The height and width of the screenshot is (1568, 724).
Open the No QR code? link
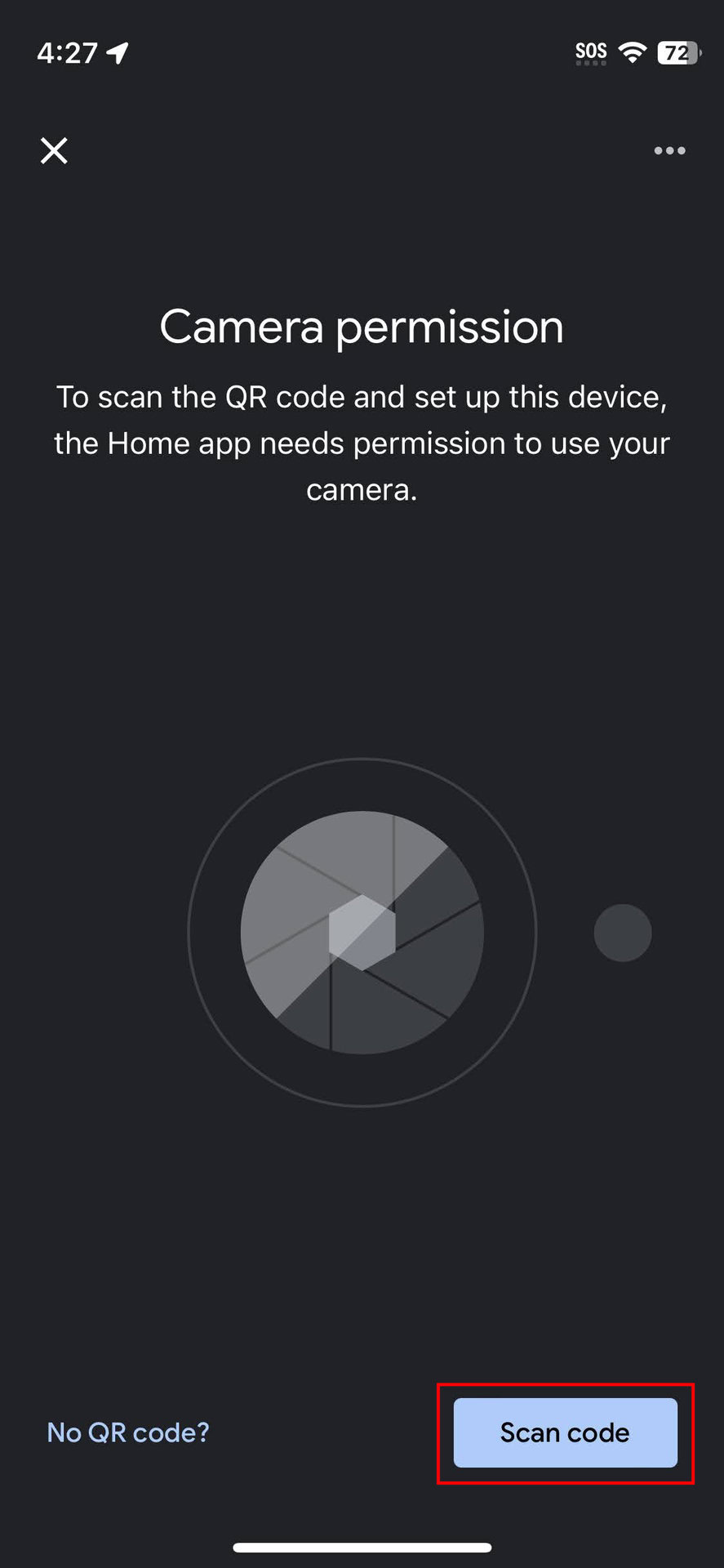pyautogui.click(x=128, y=1432)
